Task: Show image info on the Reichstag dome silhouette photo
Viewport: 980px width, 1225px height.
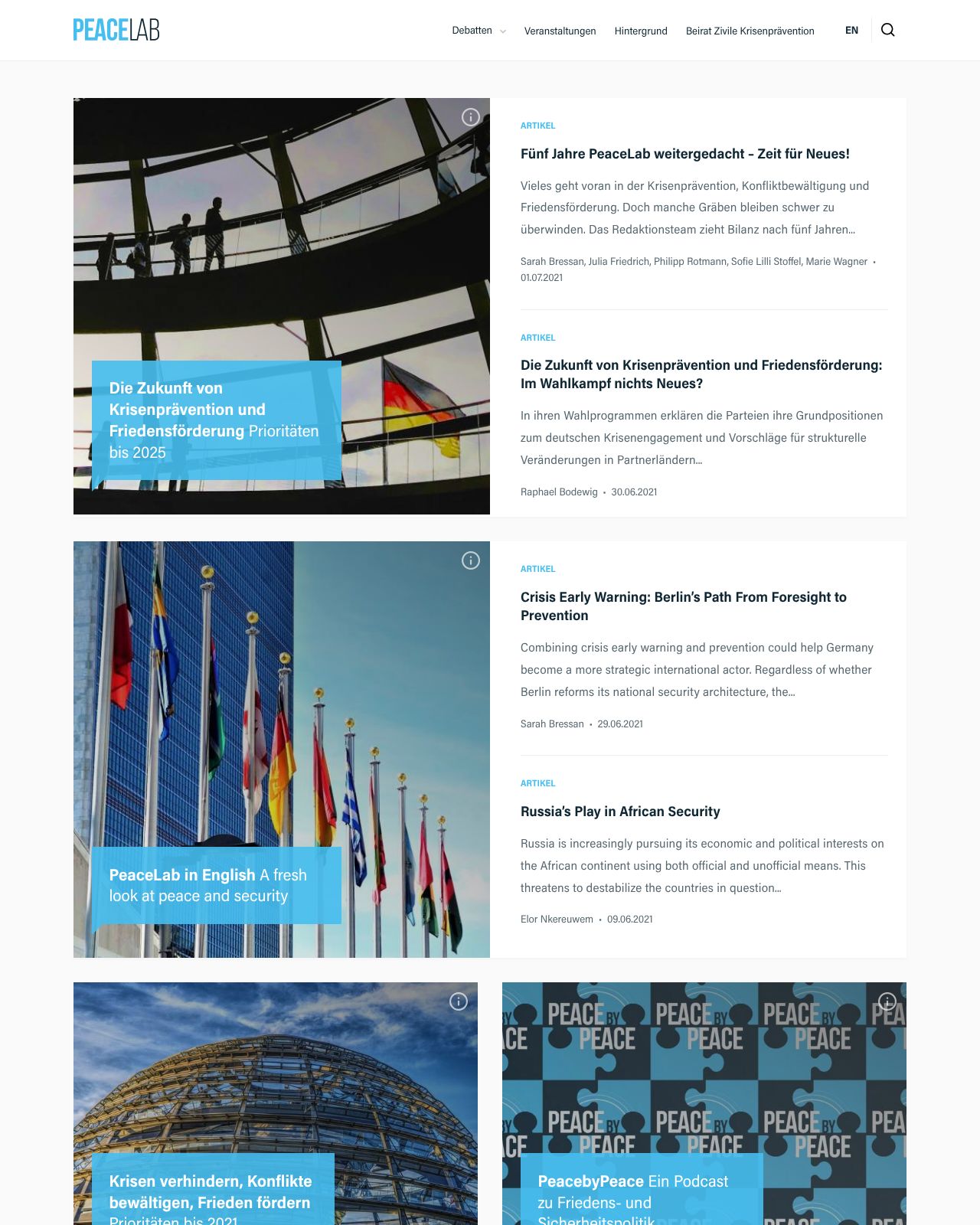Action: tap(471, 117)
